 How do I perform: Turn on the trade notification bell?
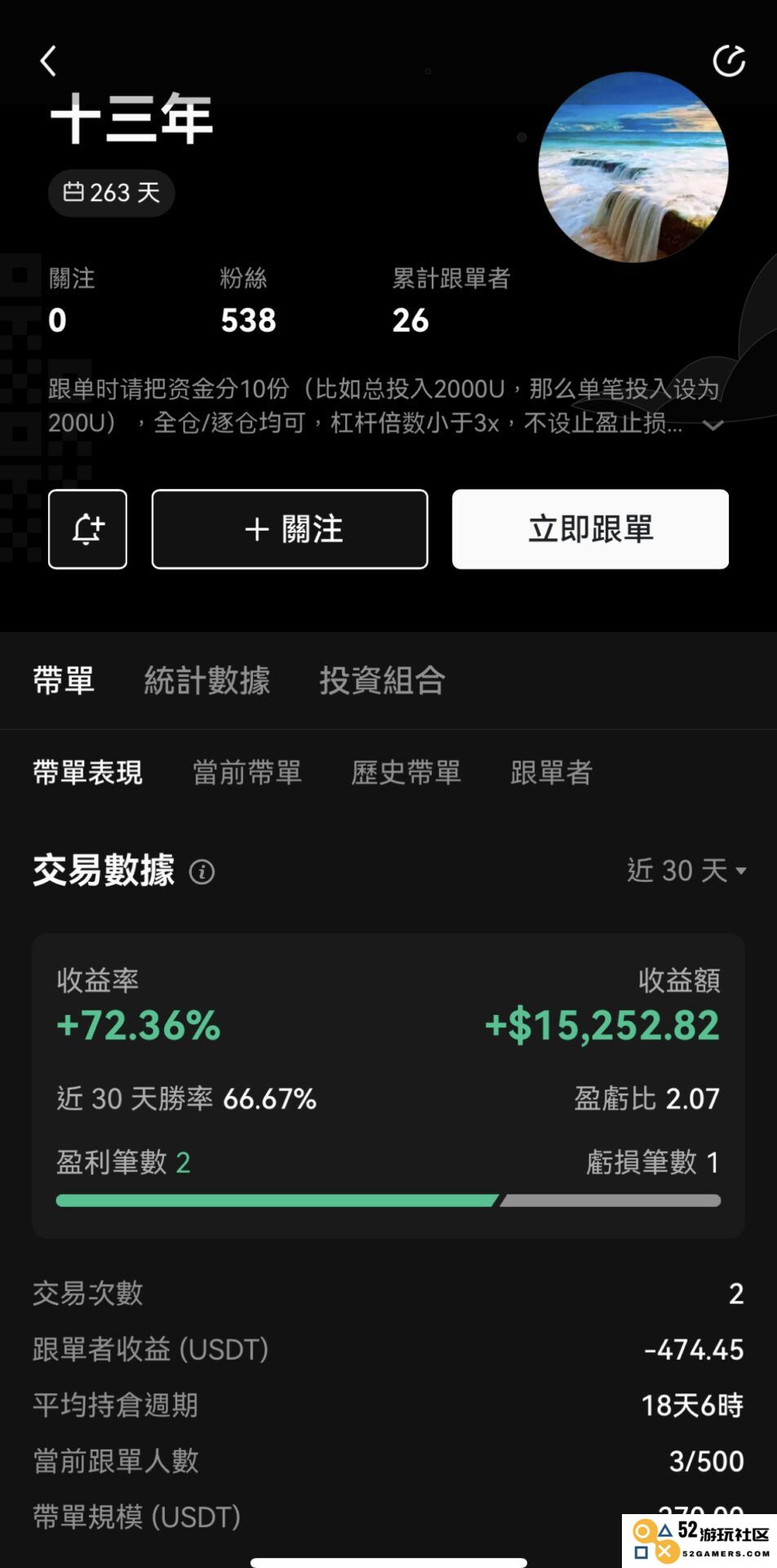(x=87, y=529)
